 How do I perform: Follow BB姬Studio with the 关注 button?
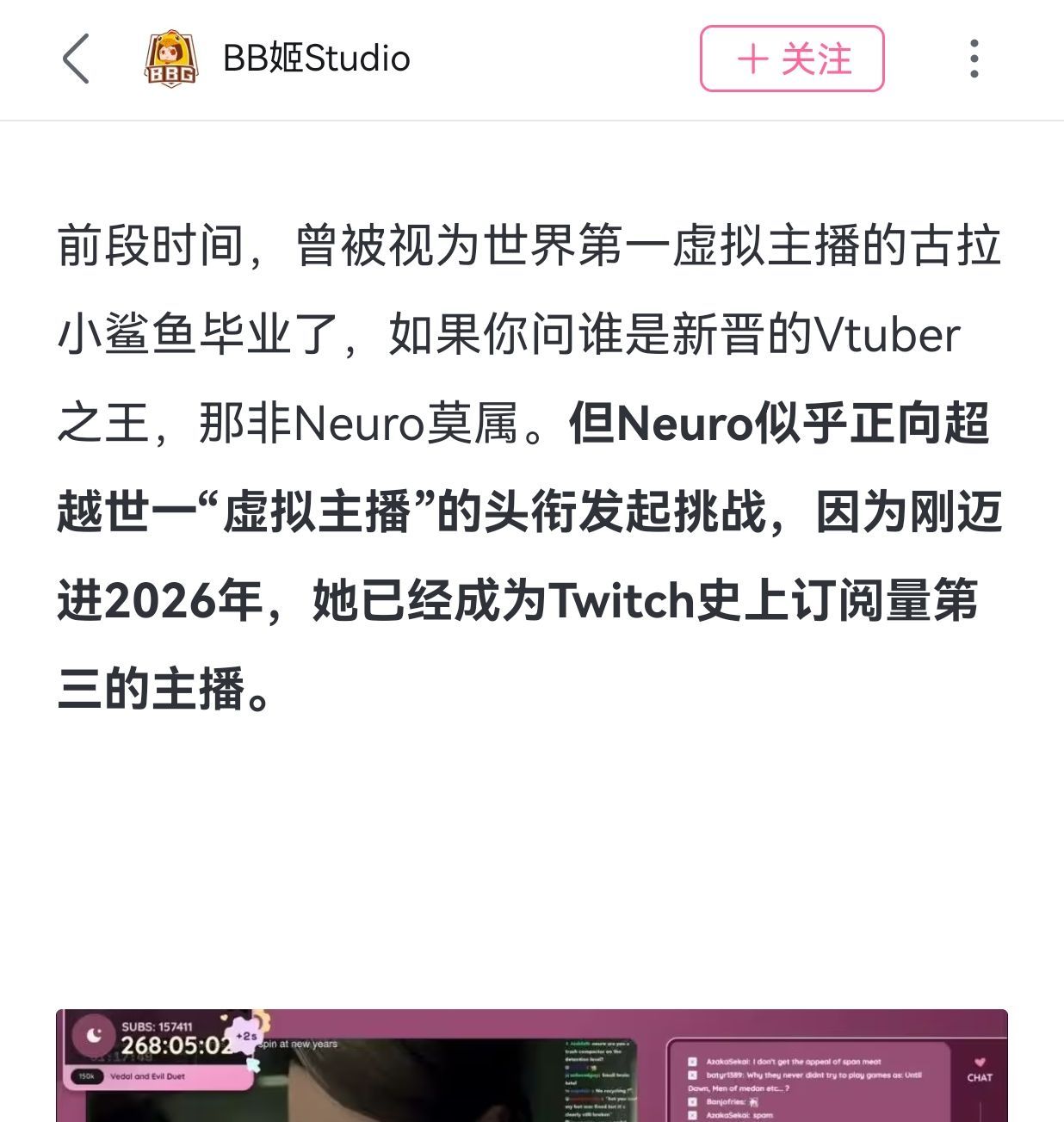pos(792,59)
